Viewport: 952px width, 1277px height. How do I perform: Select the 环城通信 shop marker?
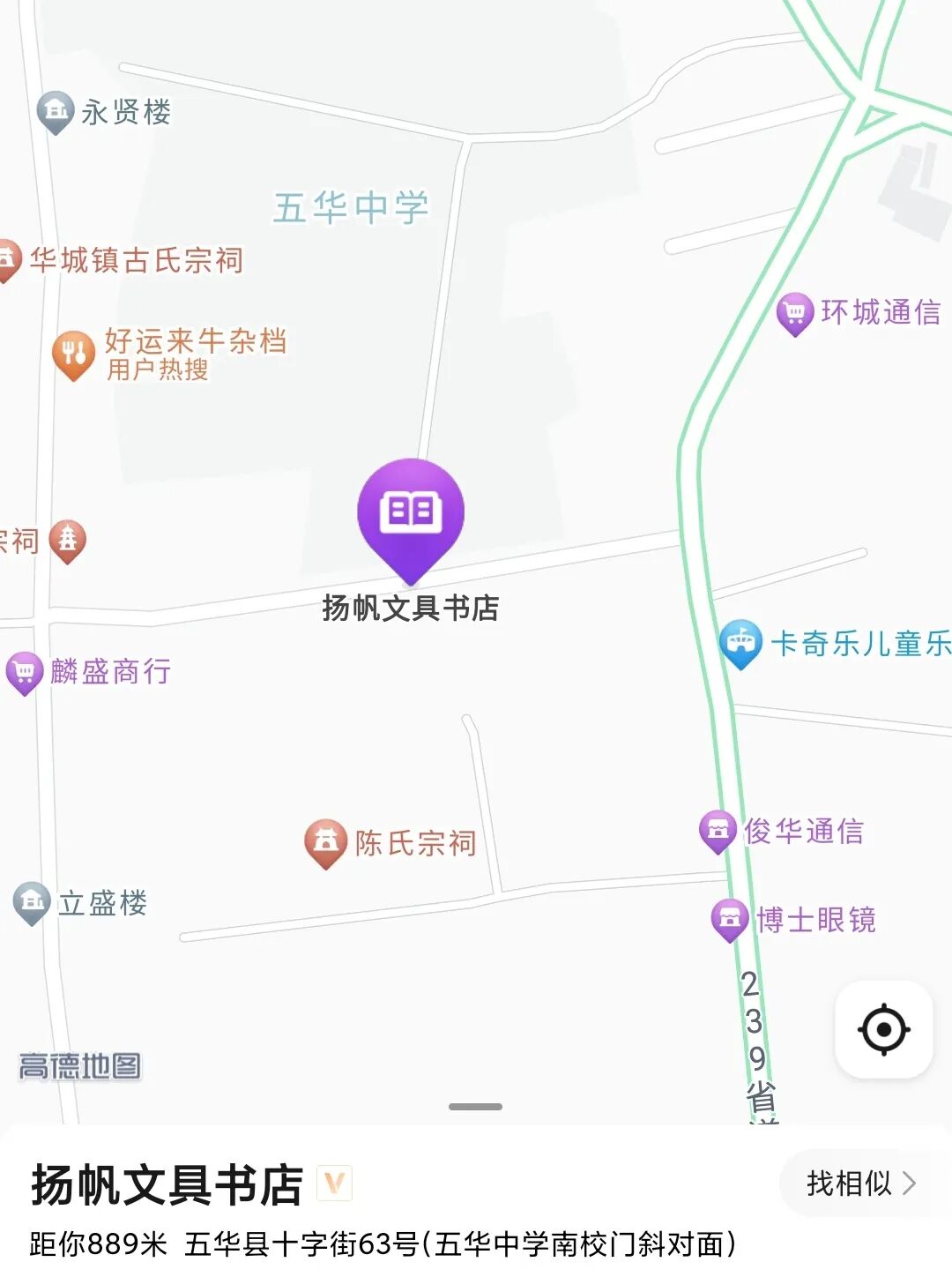(794, 313)
